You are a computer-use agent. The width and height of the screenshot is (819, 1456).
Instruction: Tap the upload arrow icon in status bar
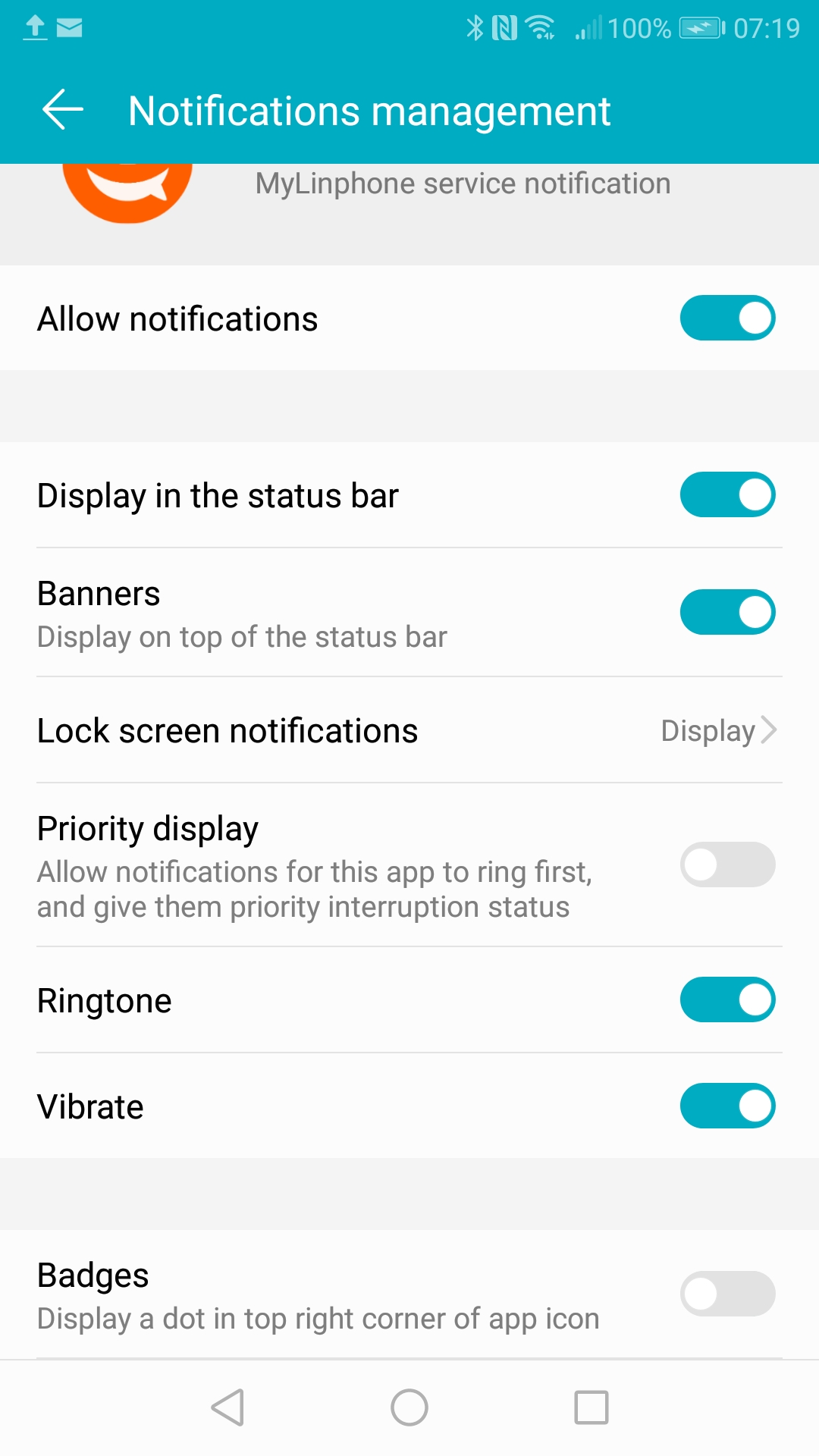coord(35,27)
